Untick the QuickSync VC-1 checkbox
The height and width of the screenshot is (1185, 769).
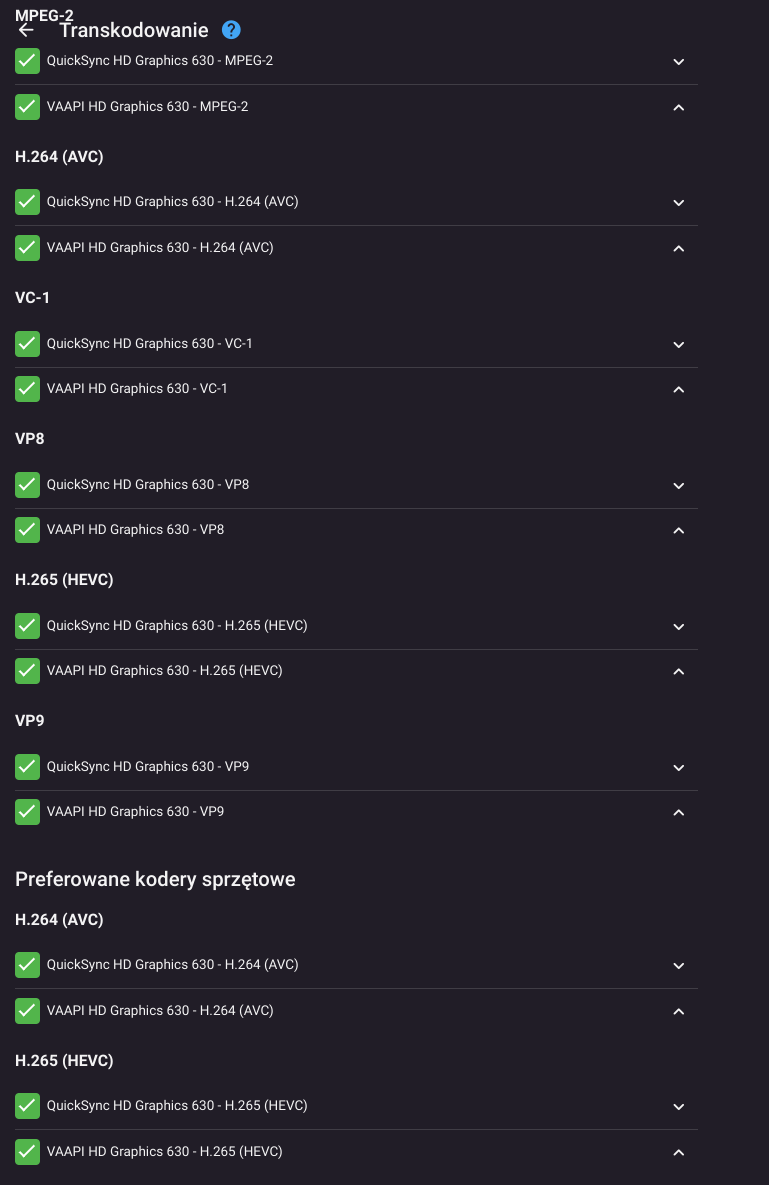pos(27,344)
